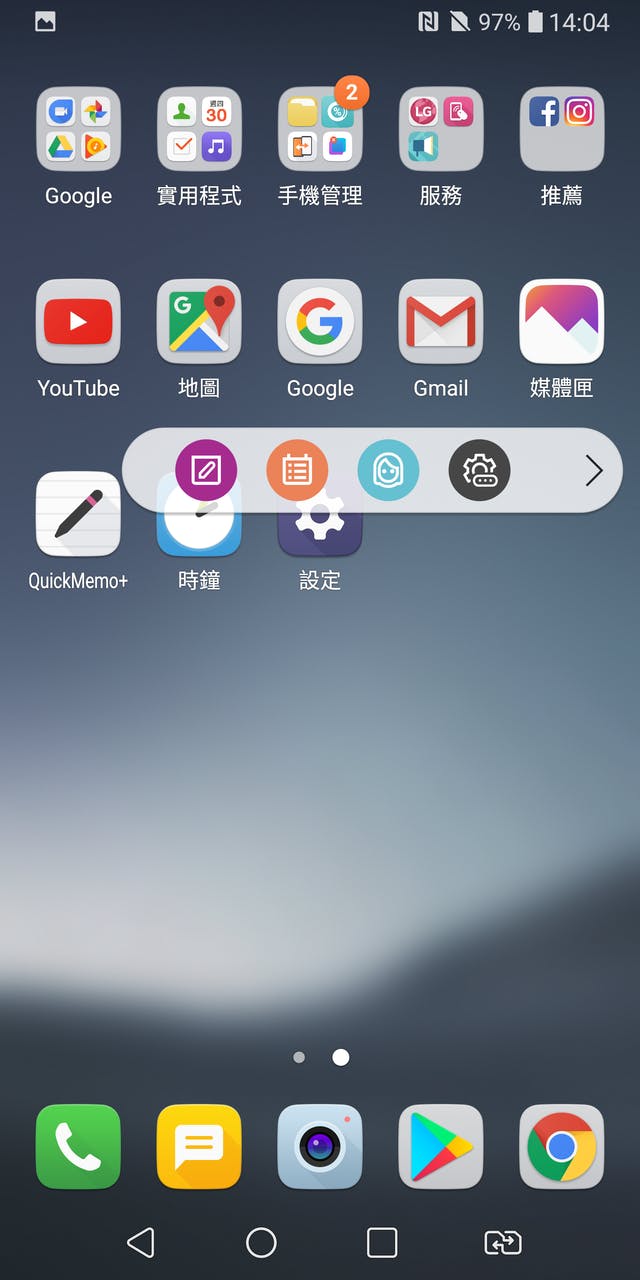
Task: Open the YouTube app
Action: [78, 322]
